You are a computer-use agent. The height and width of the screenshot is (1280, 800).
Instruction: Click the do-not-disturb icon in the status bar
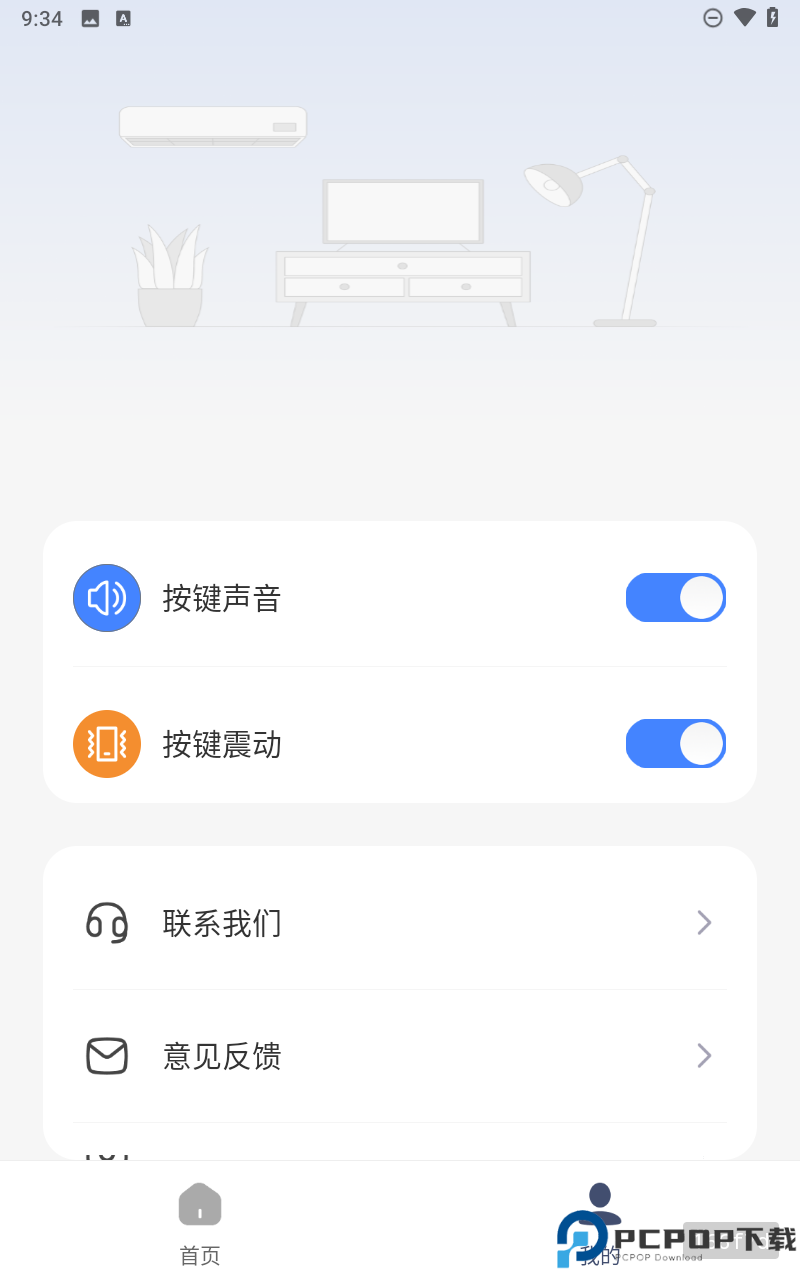[x=713, y=17]
